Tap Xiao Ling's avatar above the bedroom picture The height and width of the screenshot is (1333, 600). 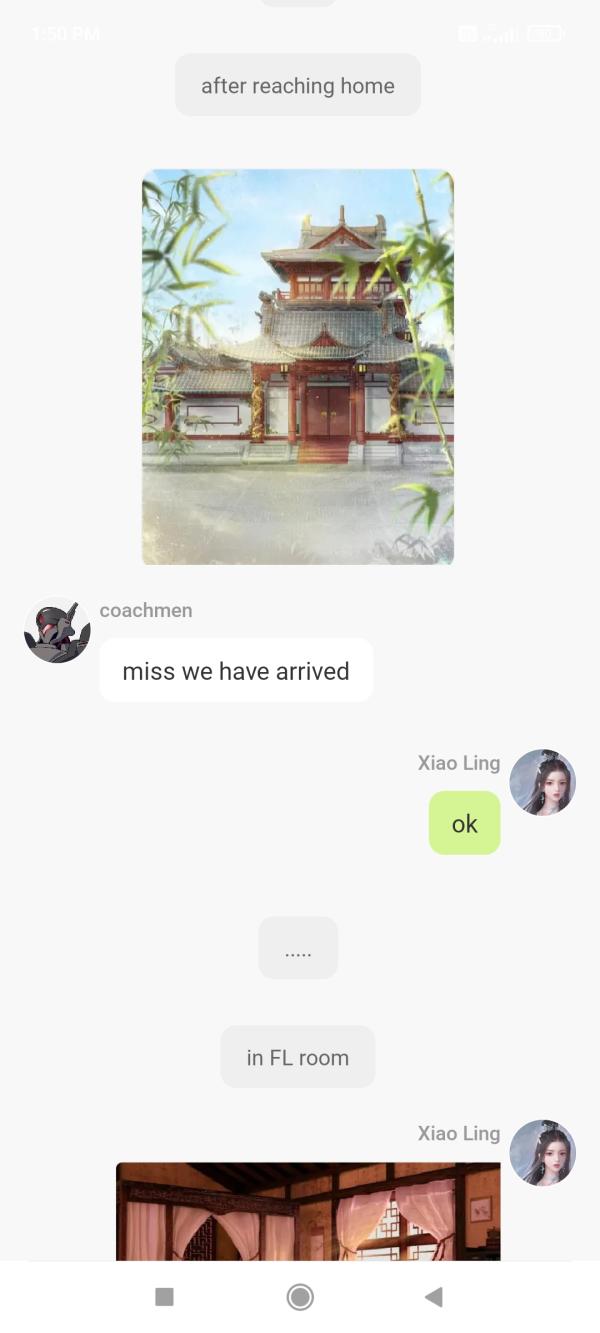[542, 1152]
